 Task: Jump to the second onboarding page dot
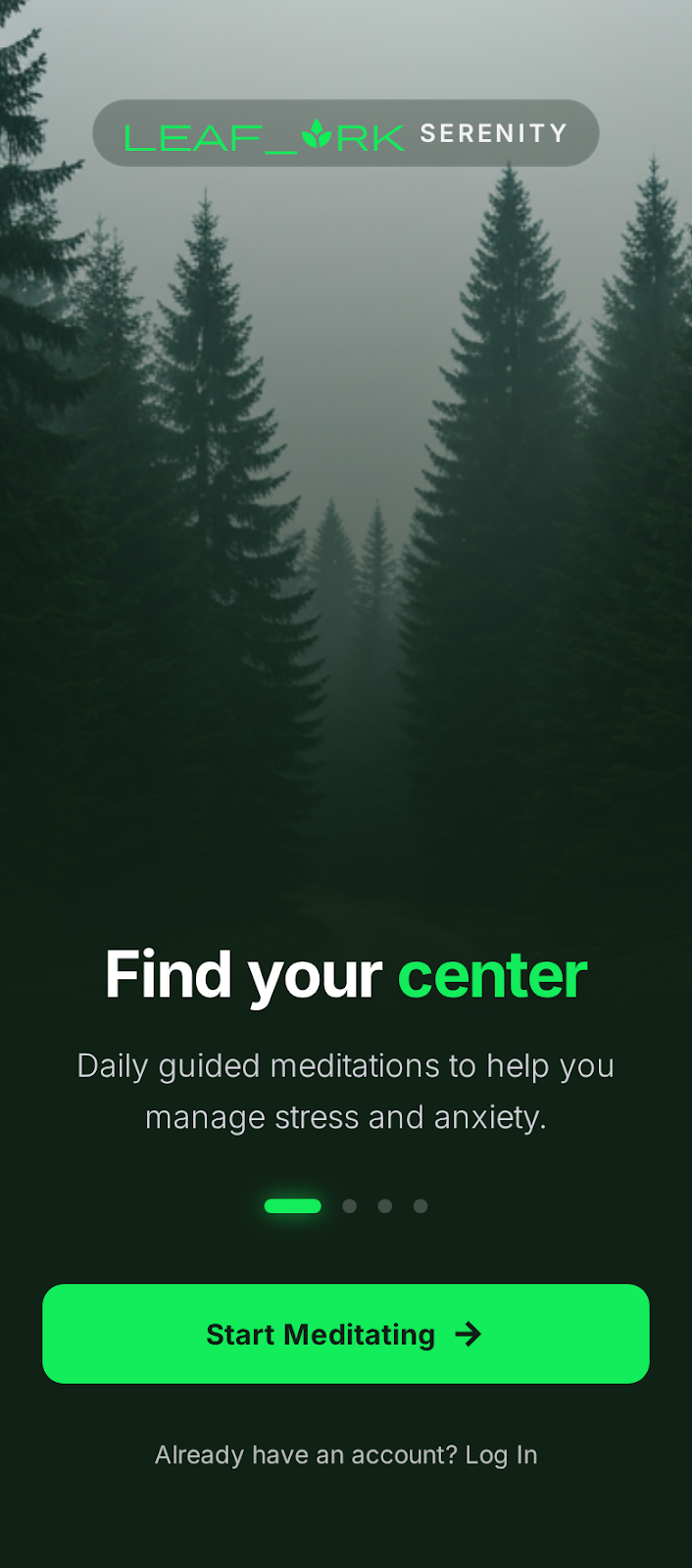(x=349, y=1206)
